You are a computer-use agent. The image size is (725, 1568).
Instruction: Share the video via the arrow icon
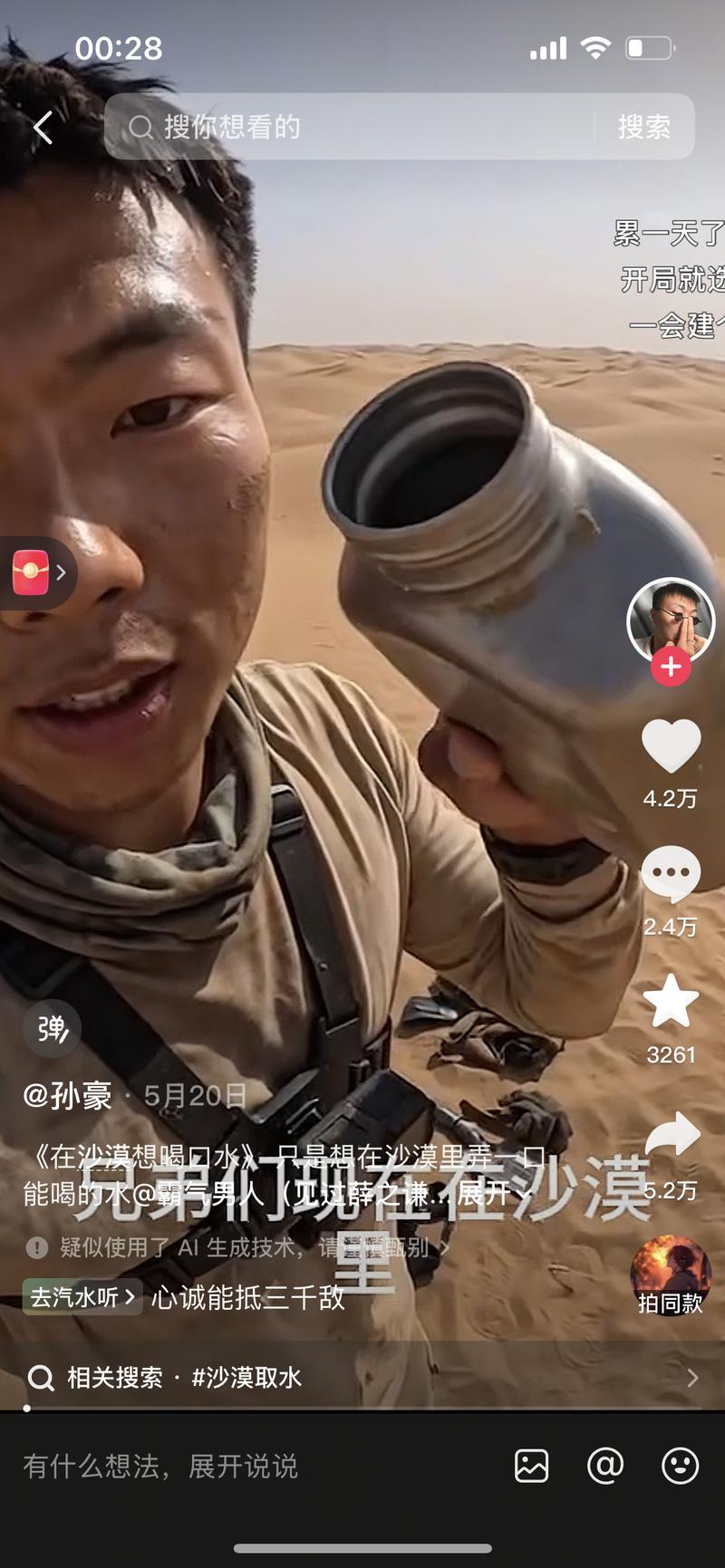click(x=672, y=1135)
